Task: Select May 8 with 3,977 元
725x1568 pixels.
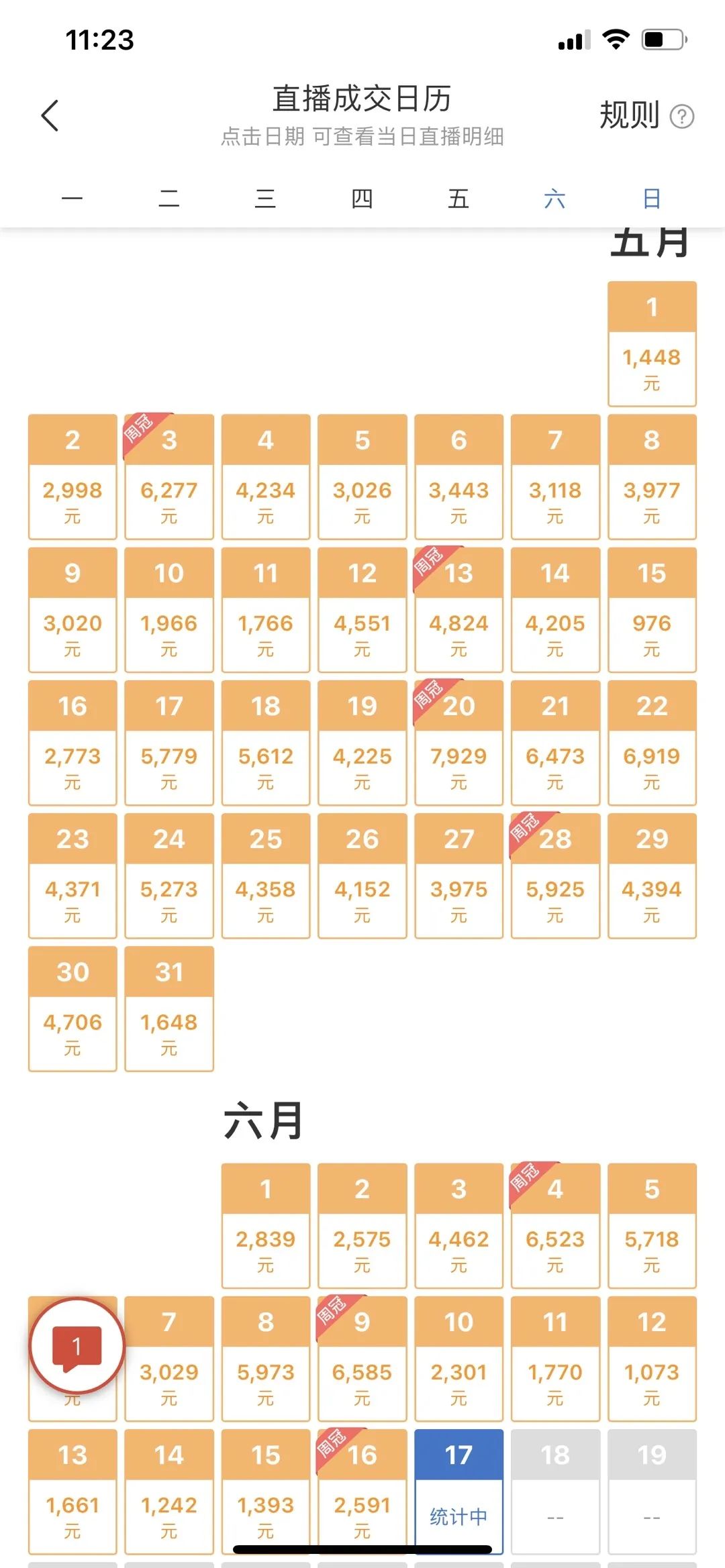Action: [x=651, y=476]
